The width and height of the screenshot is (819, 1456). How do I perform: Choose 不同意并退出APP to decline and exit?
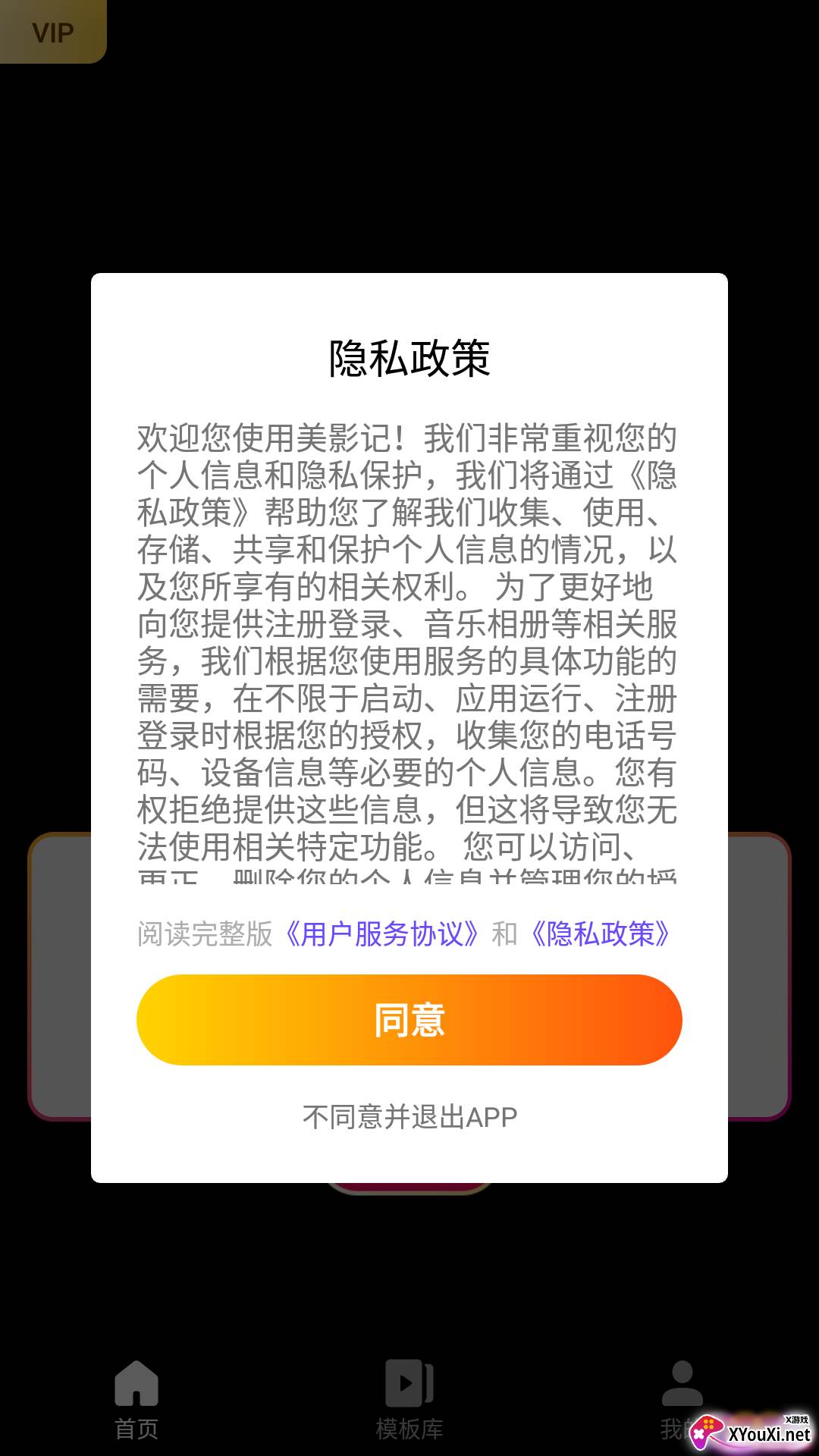(x=409, y=1117)
